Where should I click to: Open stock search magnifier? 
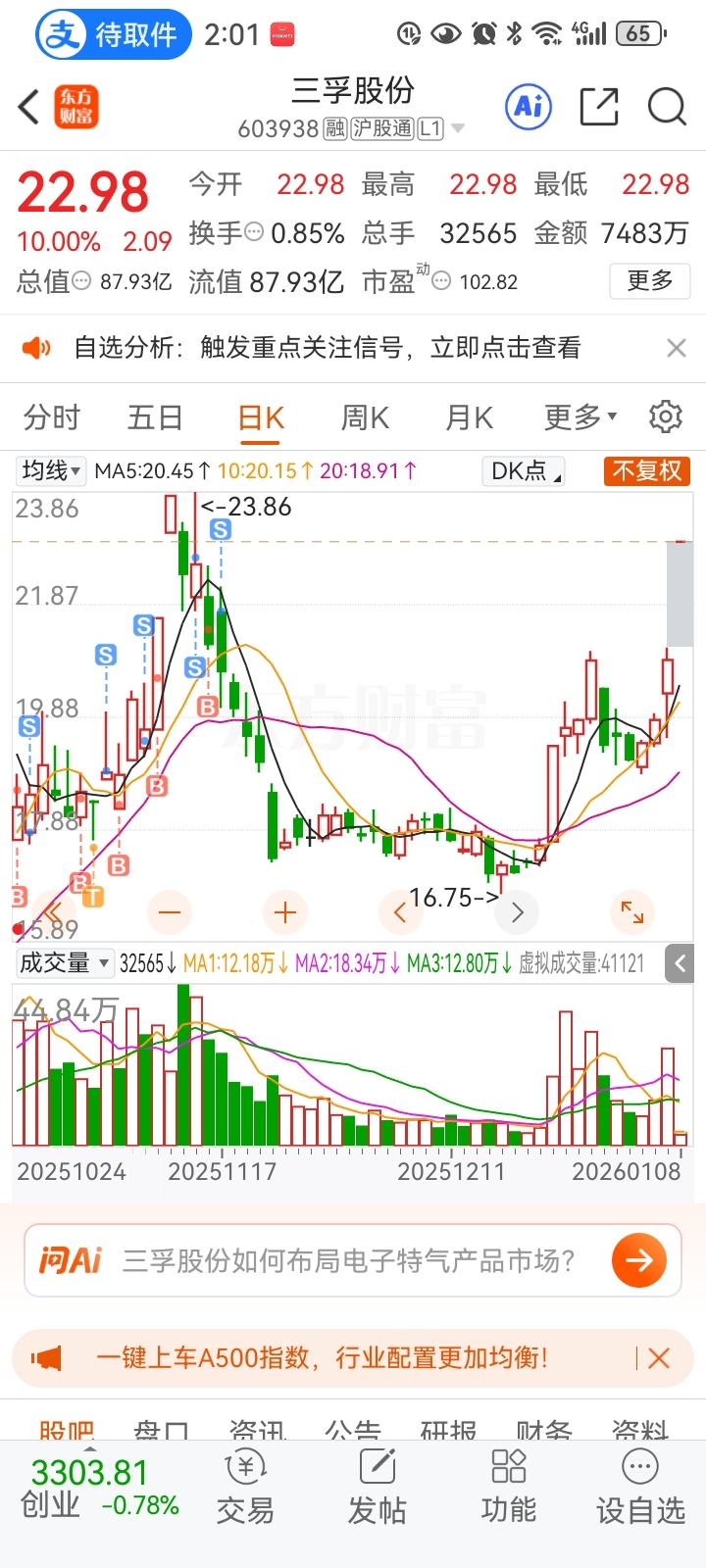coord(667,107)
